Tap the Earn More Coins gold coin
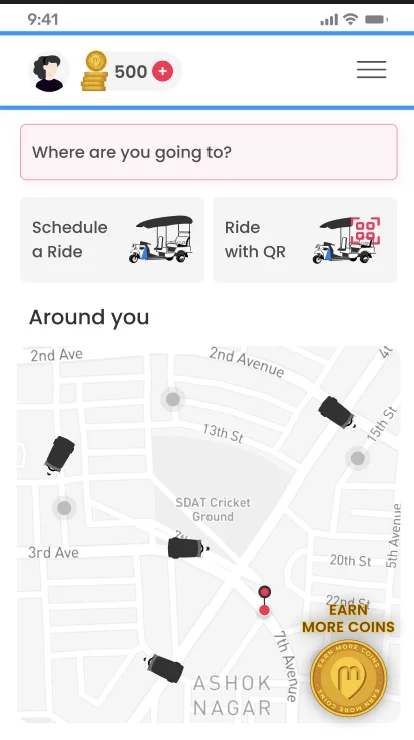 tap(348, 678)
